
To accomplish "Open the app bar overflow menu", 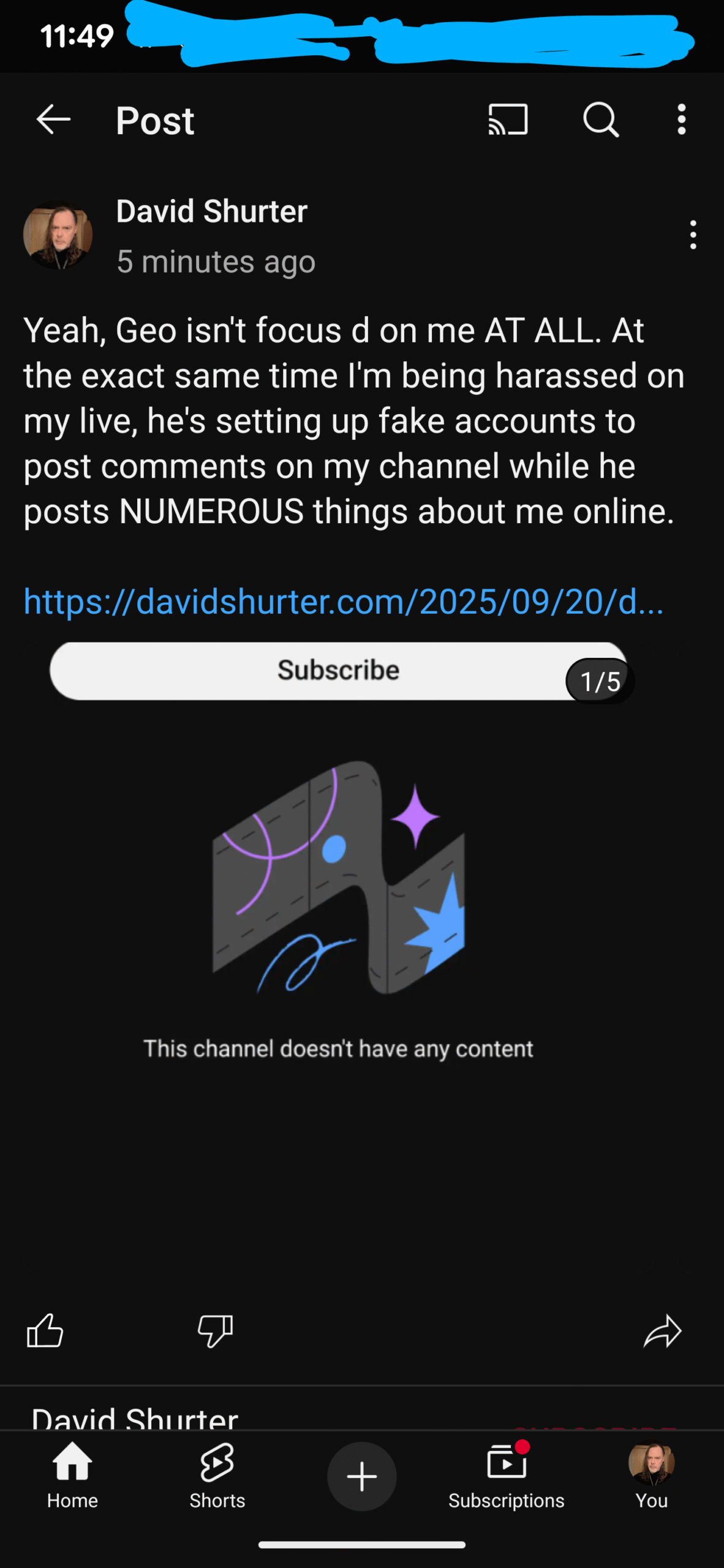I will 681,119.
